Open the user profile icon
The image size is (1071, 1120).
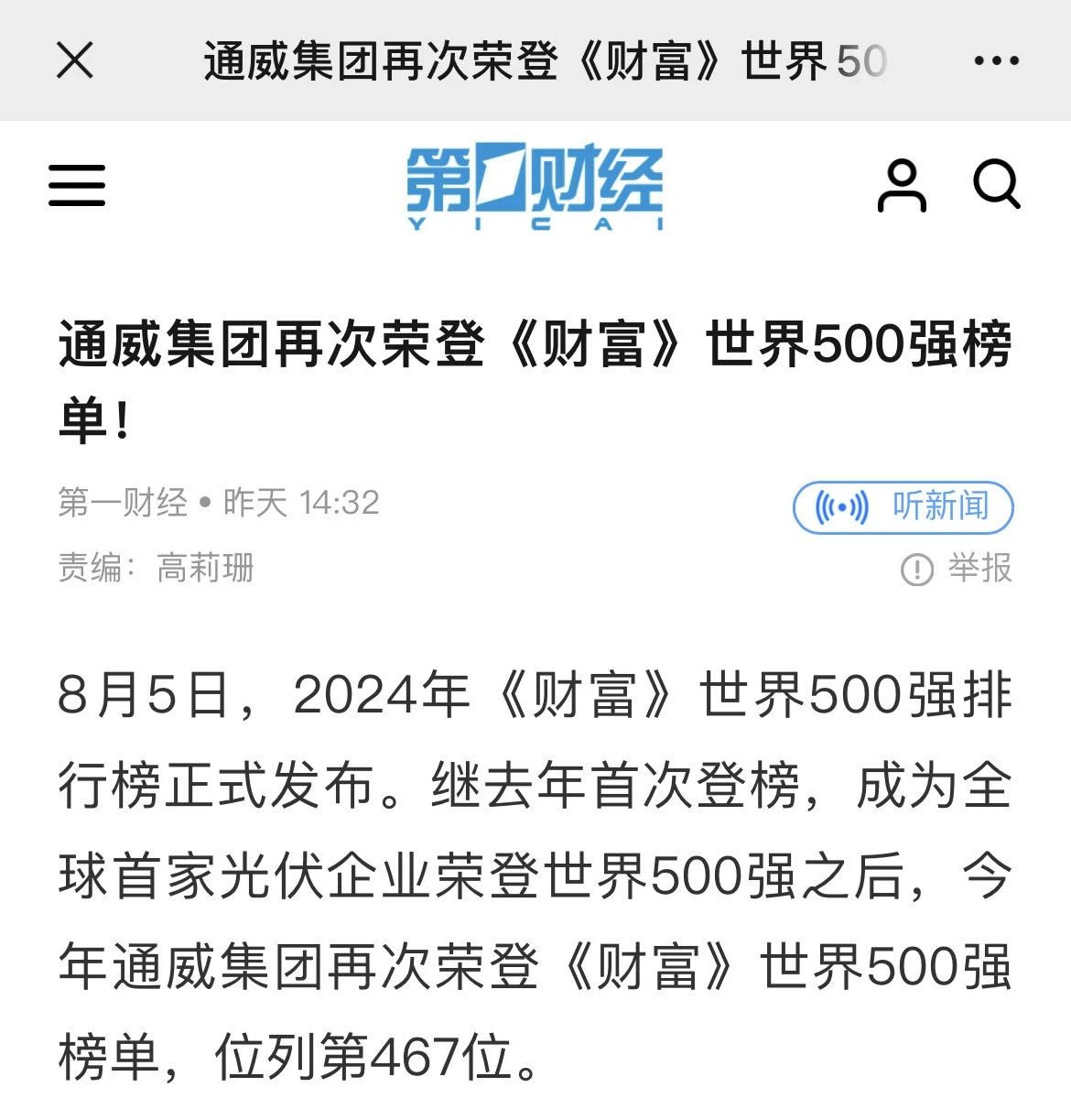pyautogui.click(x=902, y=186)
